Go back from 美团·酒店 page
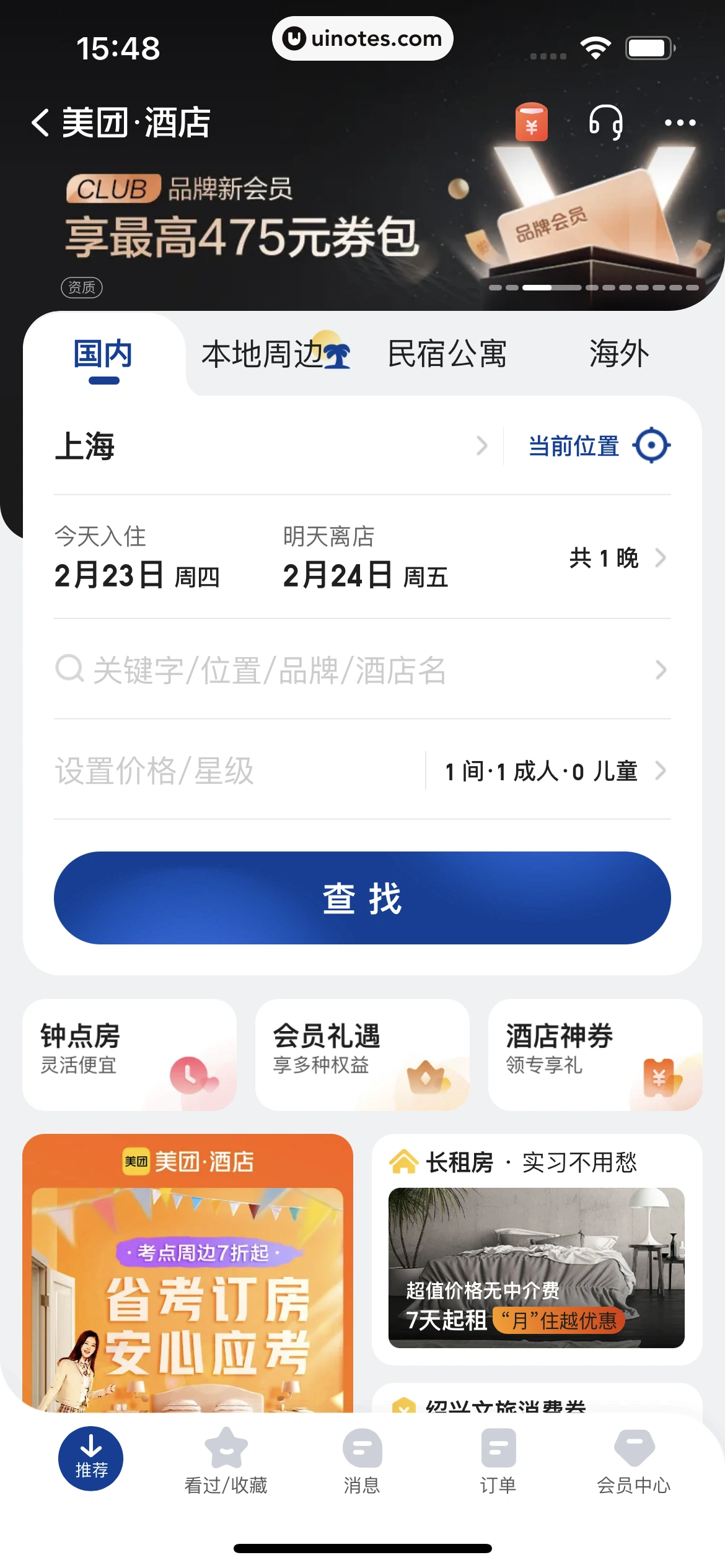 [x=40, y=122]
